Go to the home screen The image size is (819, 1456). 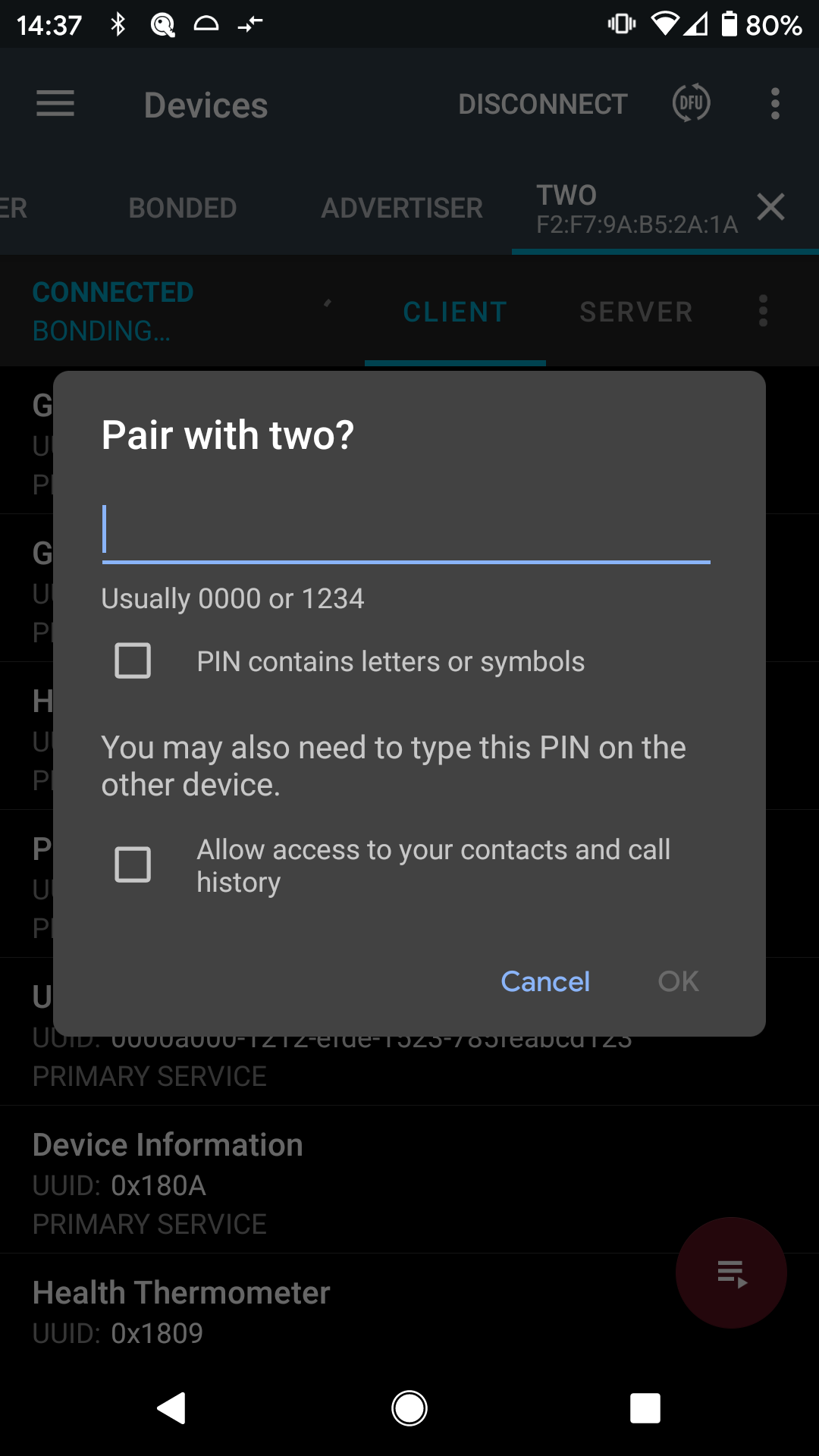[x=409, y=1408]
